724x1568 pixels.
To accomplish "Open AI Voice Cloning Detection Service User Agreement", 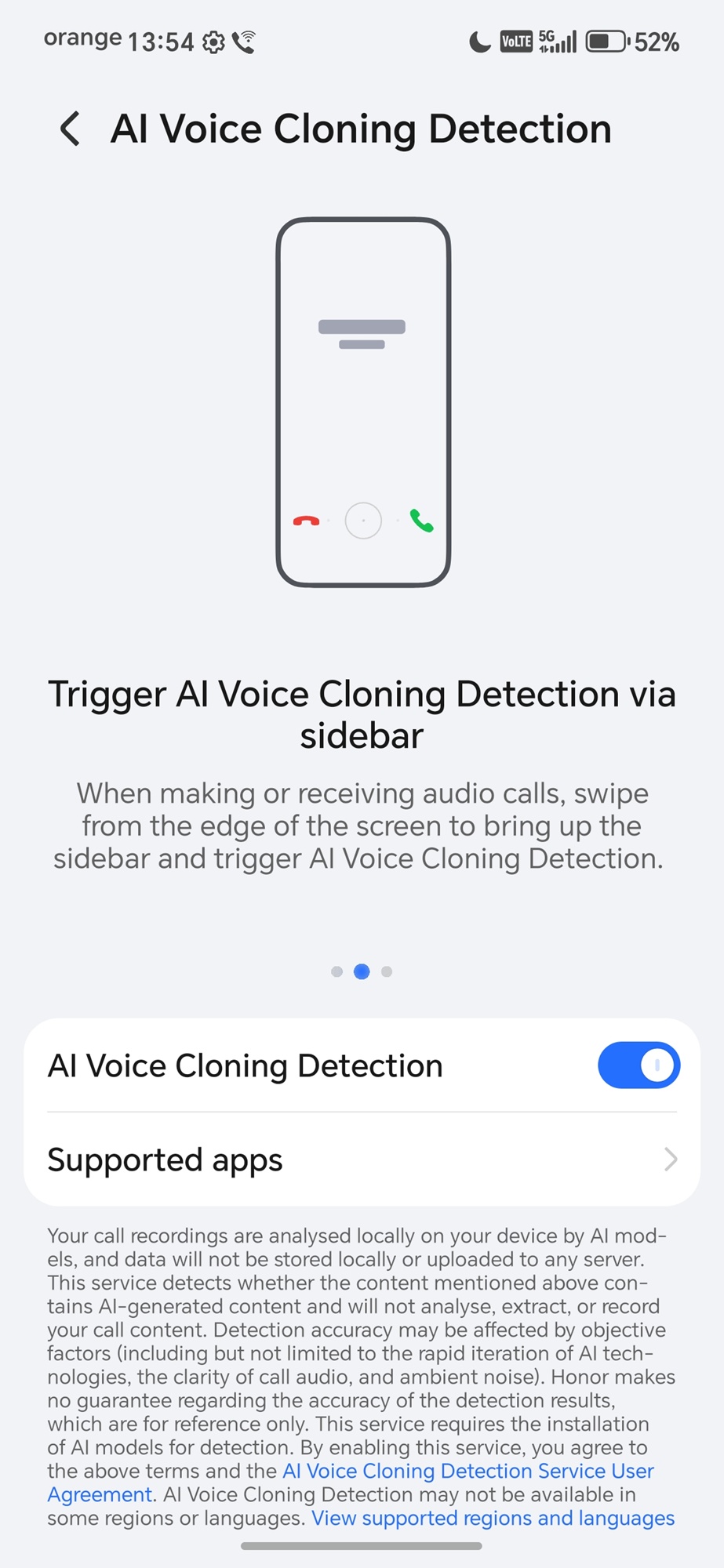I will click(x=468, y=1472).
